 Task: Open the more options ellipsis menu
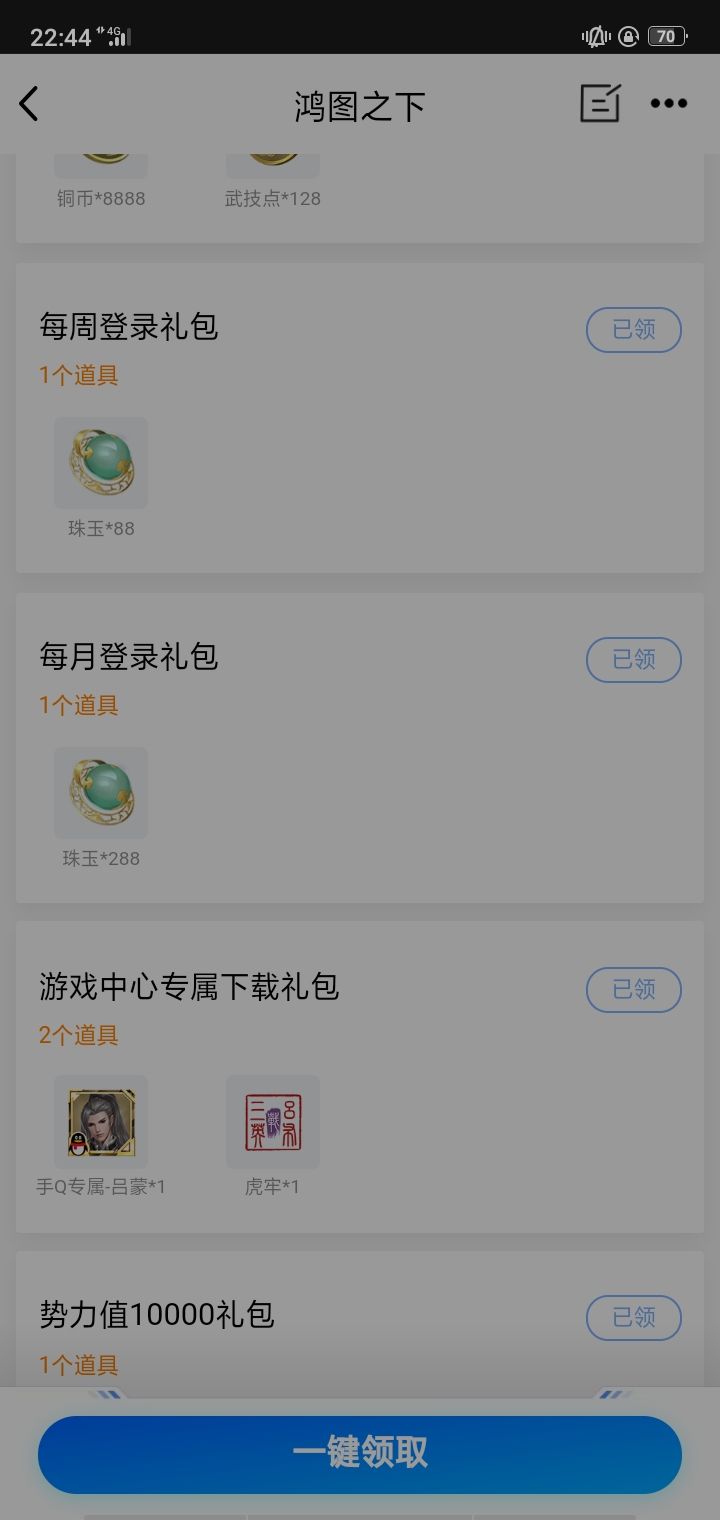click(668, 103)
